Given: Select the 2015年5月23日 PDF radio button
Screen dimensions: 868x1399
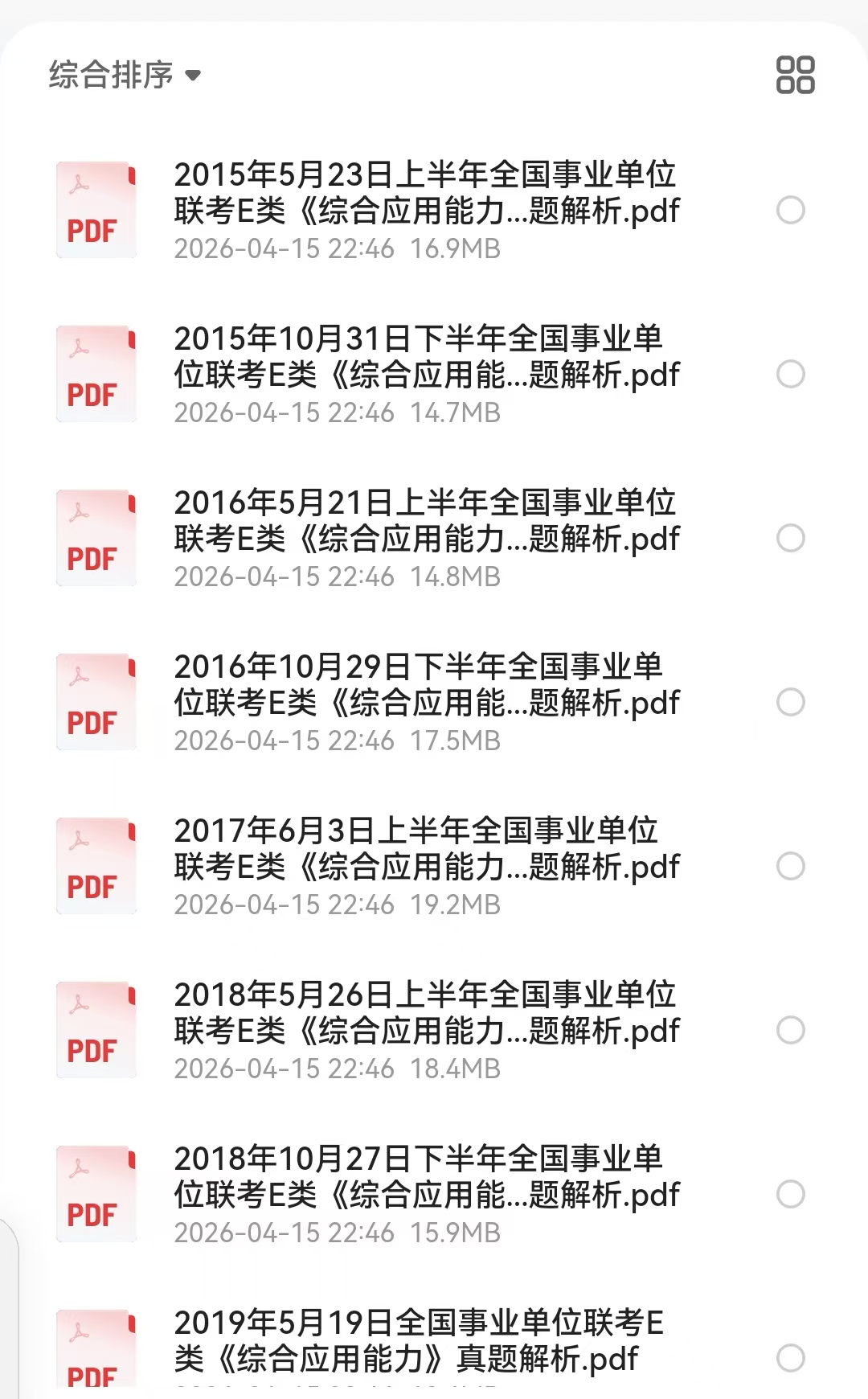Looking at the screenshot, I should tap(791, 211).
